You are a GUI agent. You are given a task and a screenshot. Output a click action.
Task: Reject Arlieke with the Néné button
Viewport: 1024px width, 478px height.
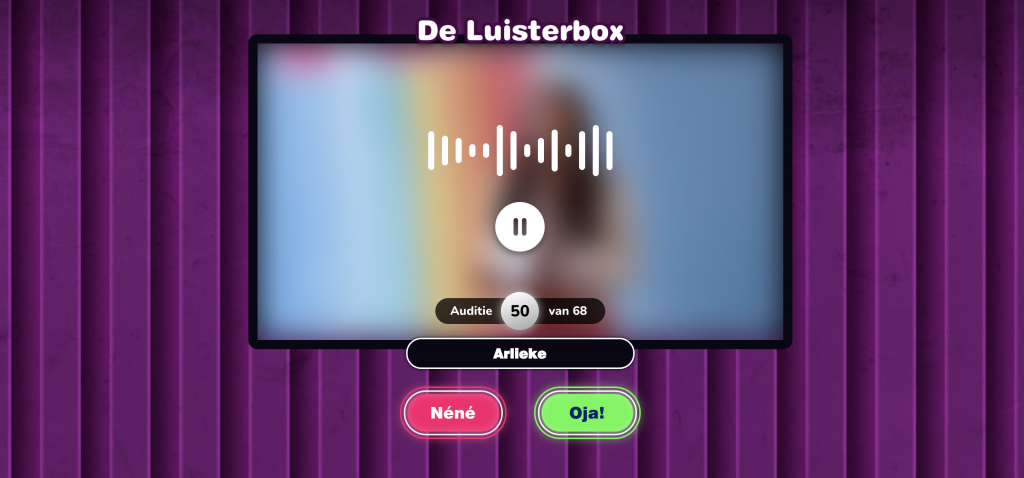click(453, 413)
